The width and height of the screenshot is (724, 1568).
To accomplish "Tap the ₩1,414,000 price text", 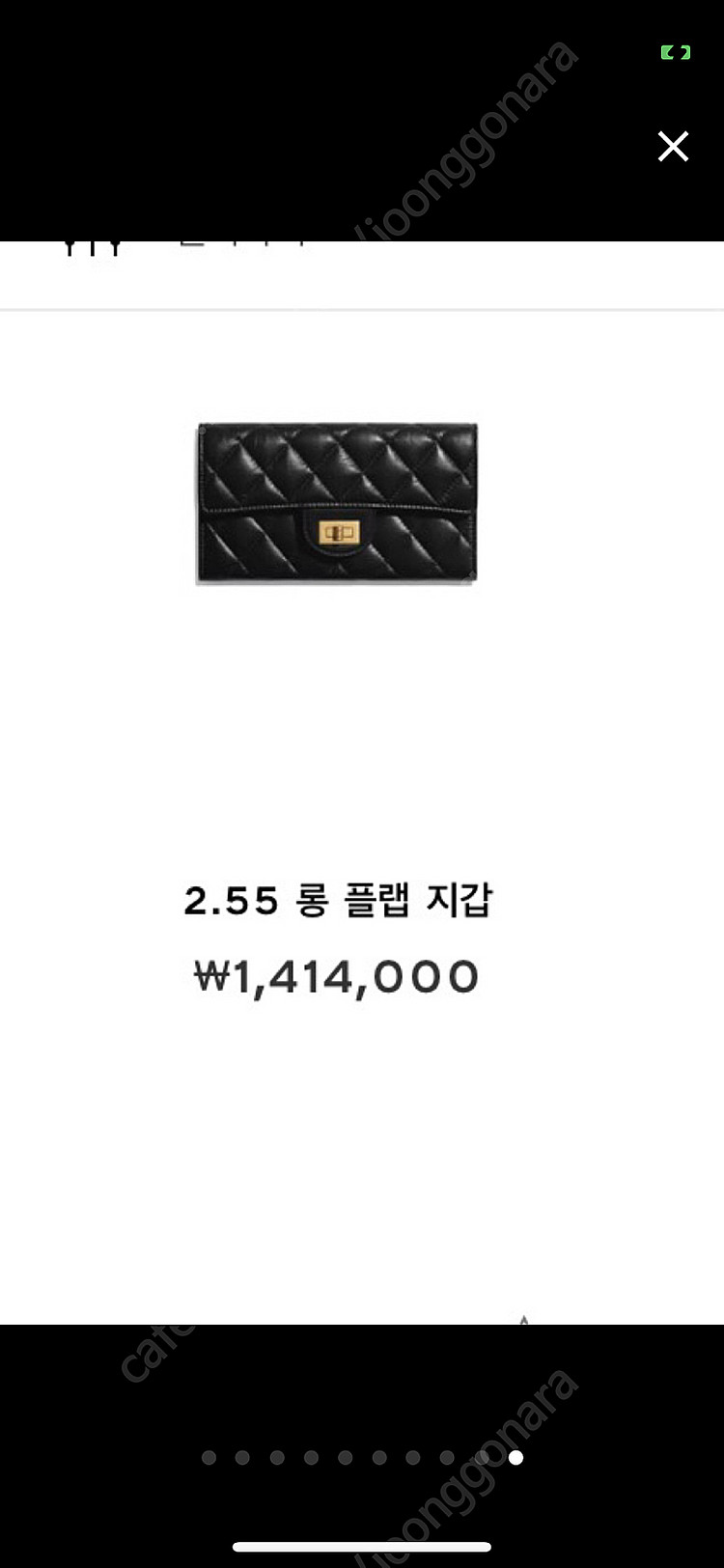I will click(x=337, y=974).
